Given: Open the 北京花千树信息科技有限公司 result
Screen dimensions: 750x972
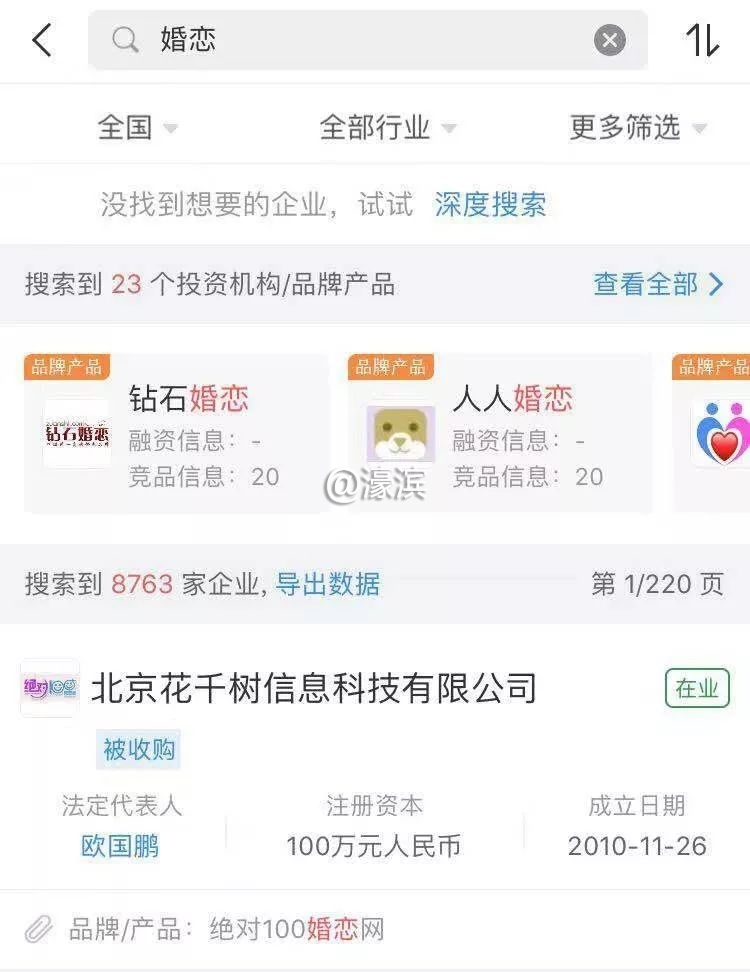Looking at the screenshot, I should 314,688.
